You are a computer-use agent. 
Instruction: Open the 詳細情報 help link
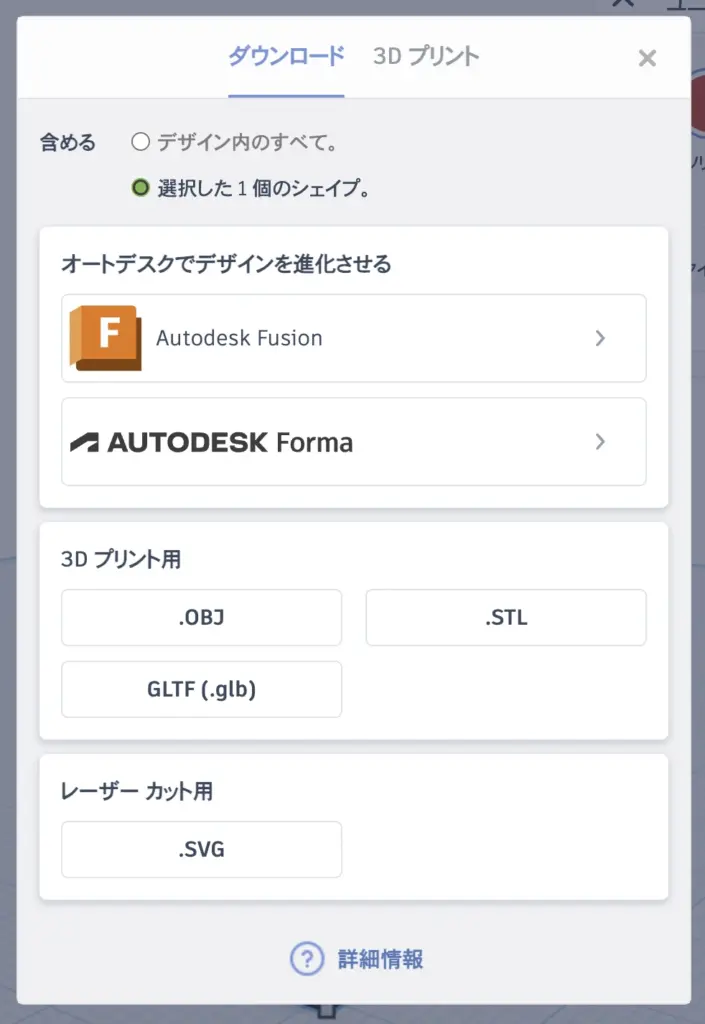pyautogui.click(x=357, y=960)
